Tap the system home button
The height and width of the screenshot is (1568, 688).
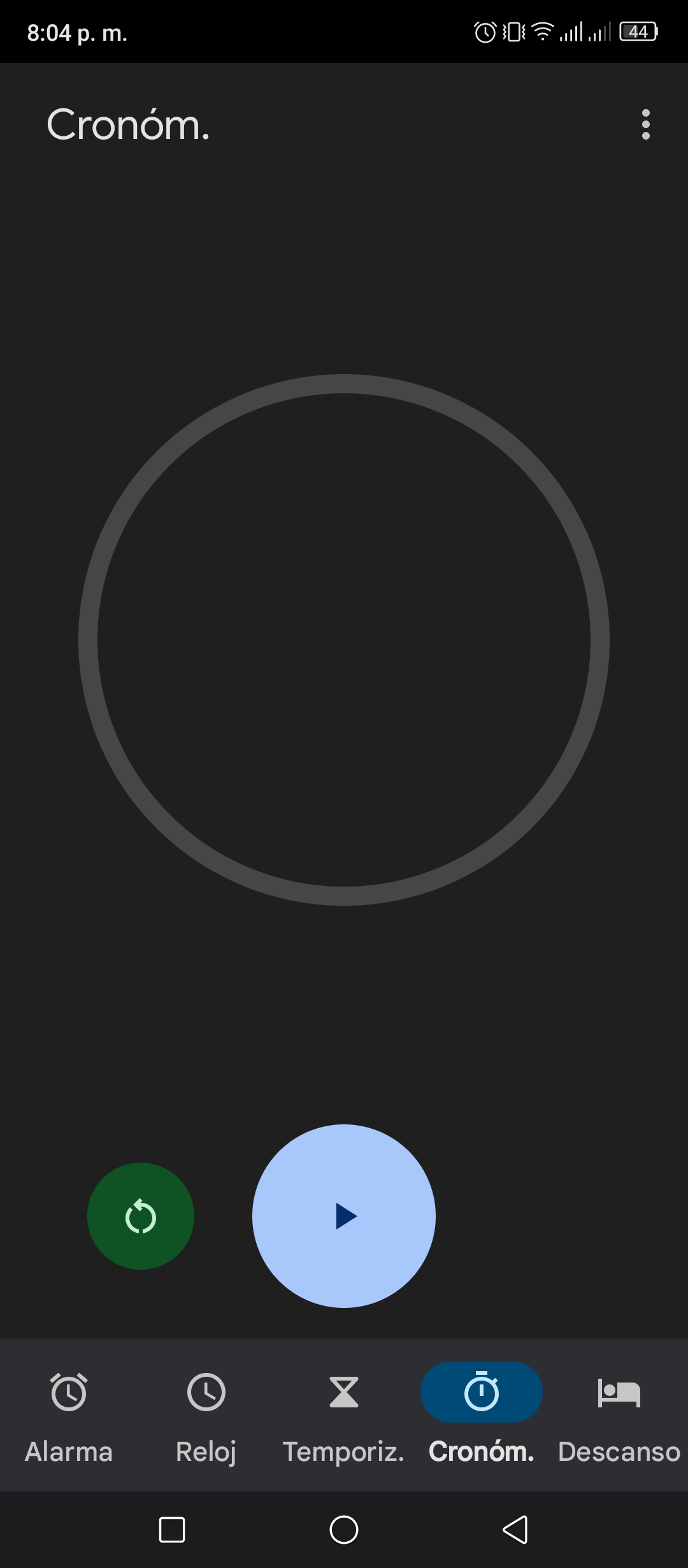(x=344, y=1530)
